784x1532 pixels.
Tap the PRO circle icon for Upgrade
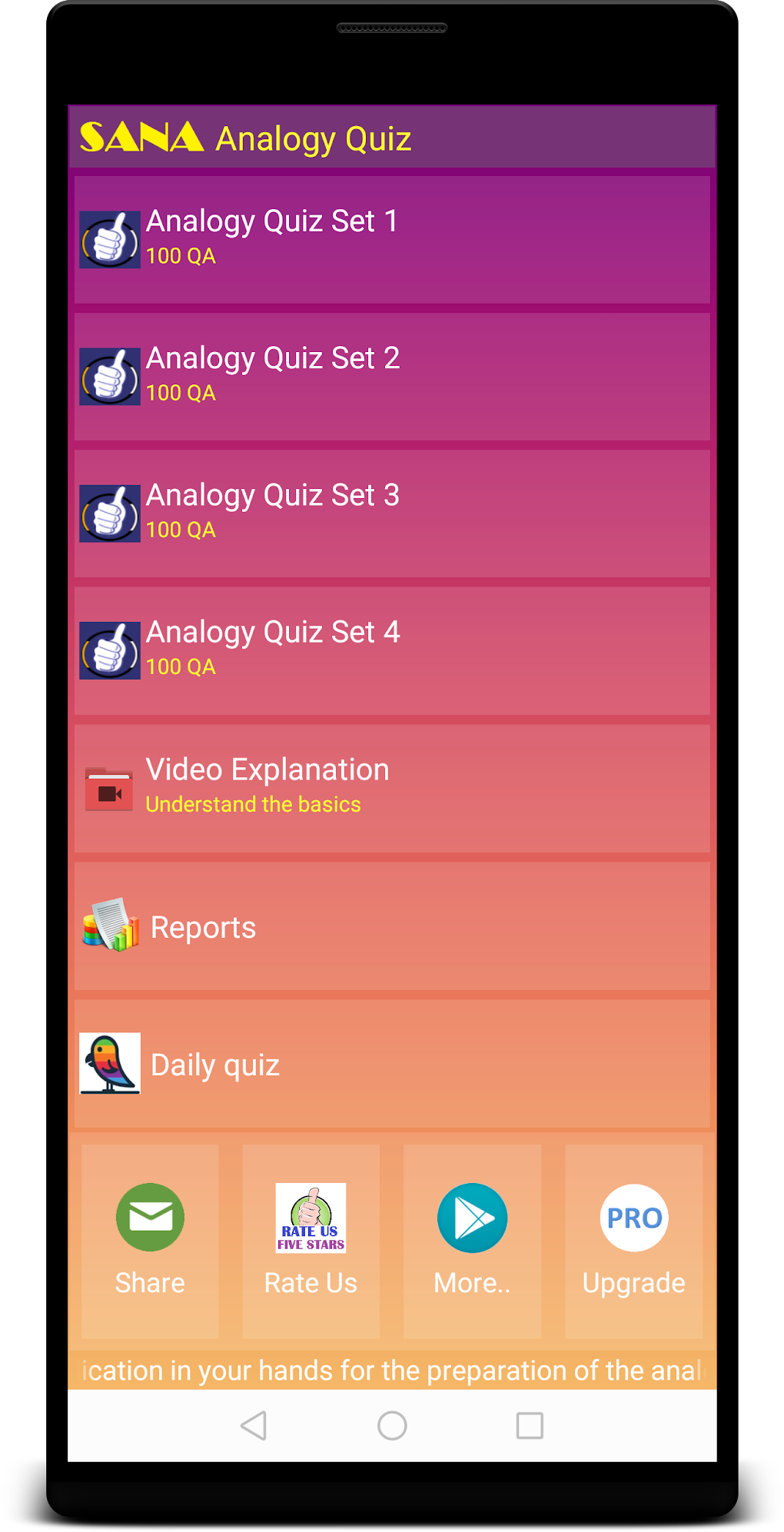click(x=633, y=1218)
